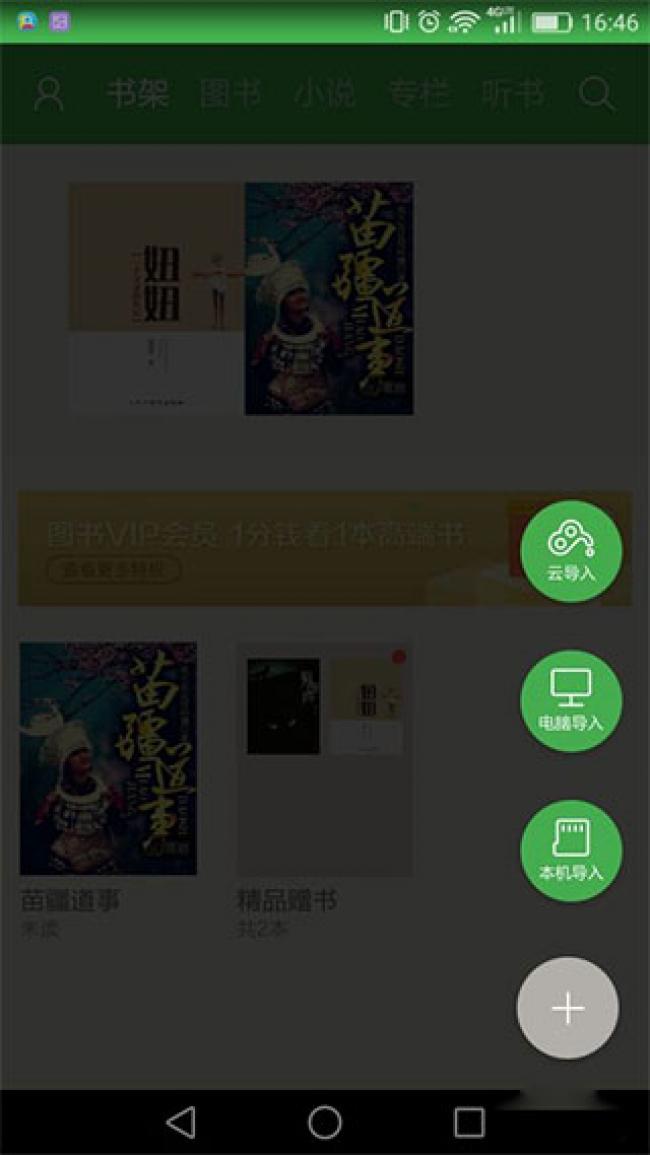The image size is (650, 1155).
Task: Open the user profile icon
Action: coord(48,95)
